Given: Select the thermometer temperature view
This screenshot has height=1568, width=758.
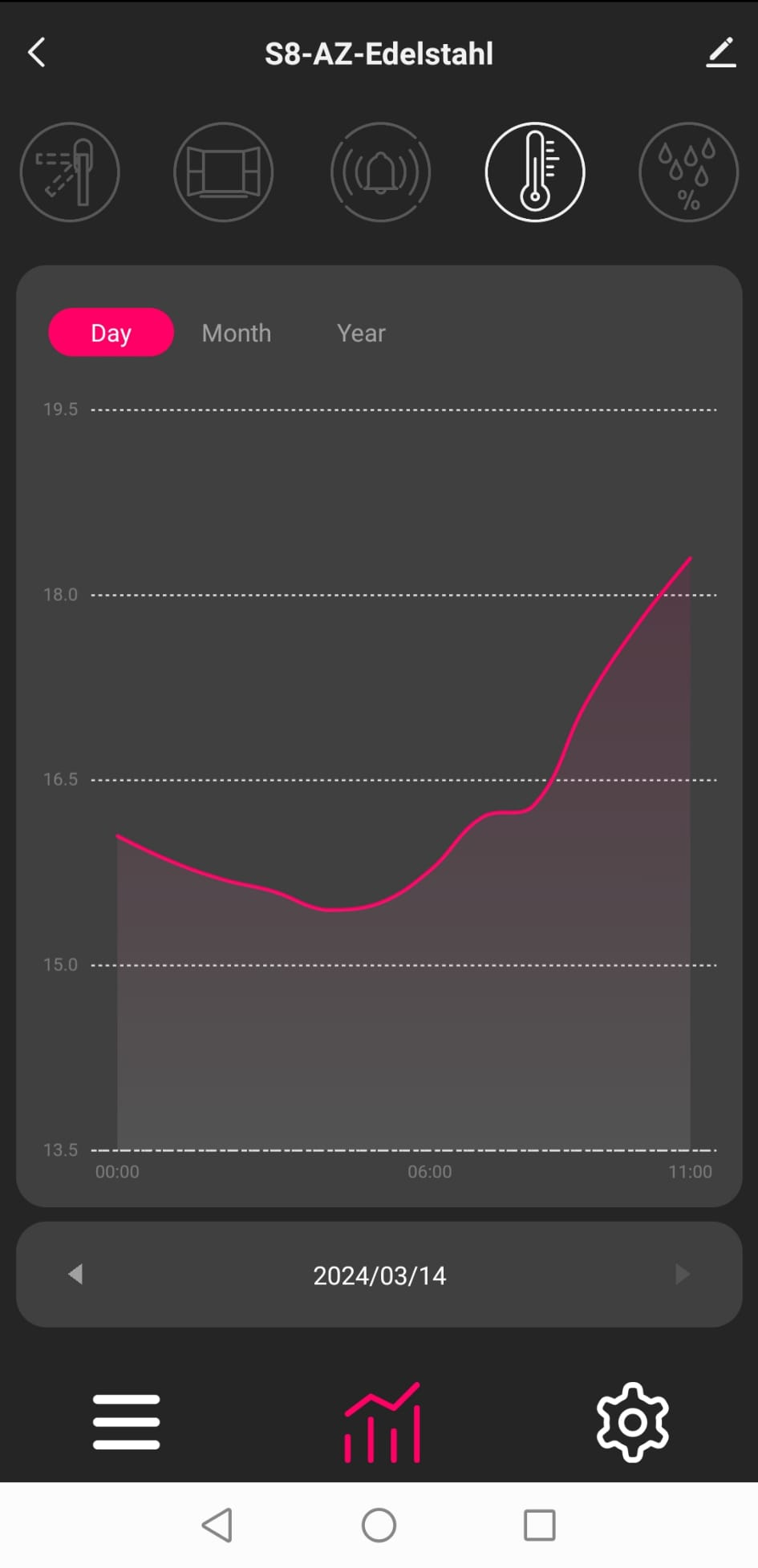Looking at the screenshot, I should [535, 172].
